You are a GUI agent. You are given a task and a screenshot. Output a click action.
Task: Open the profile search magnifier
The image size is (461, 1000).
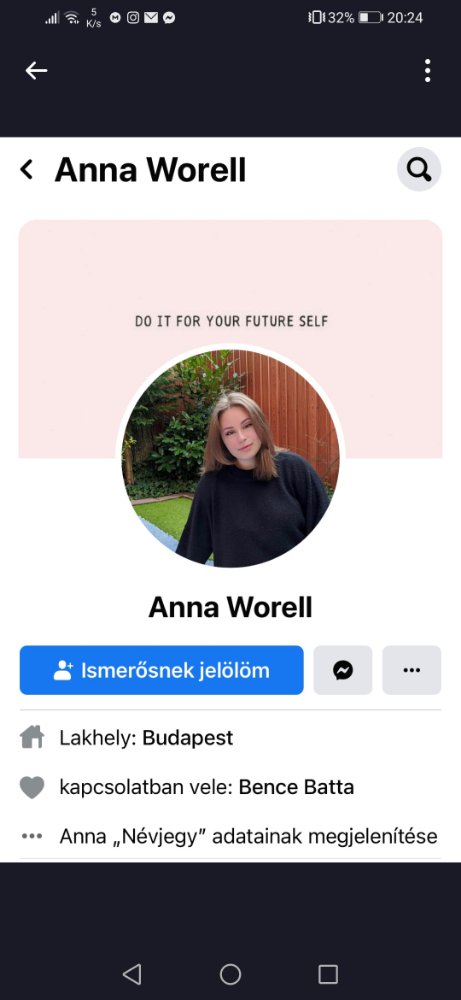click(419, 170)
